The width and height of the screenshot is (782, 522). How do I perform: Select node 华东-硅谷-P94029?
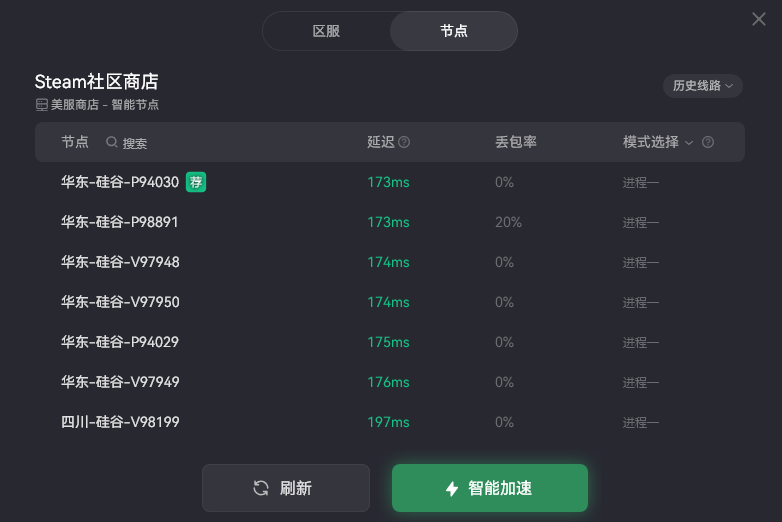coord(120,342)
